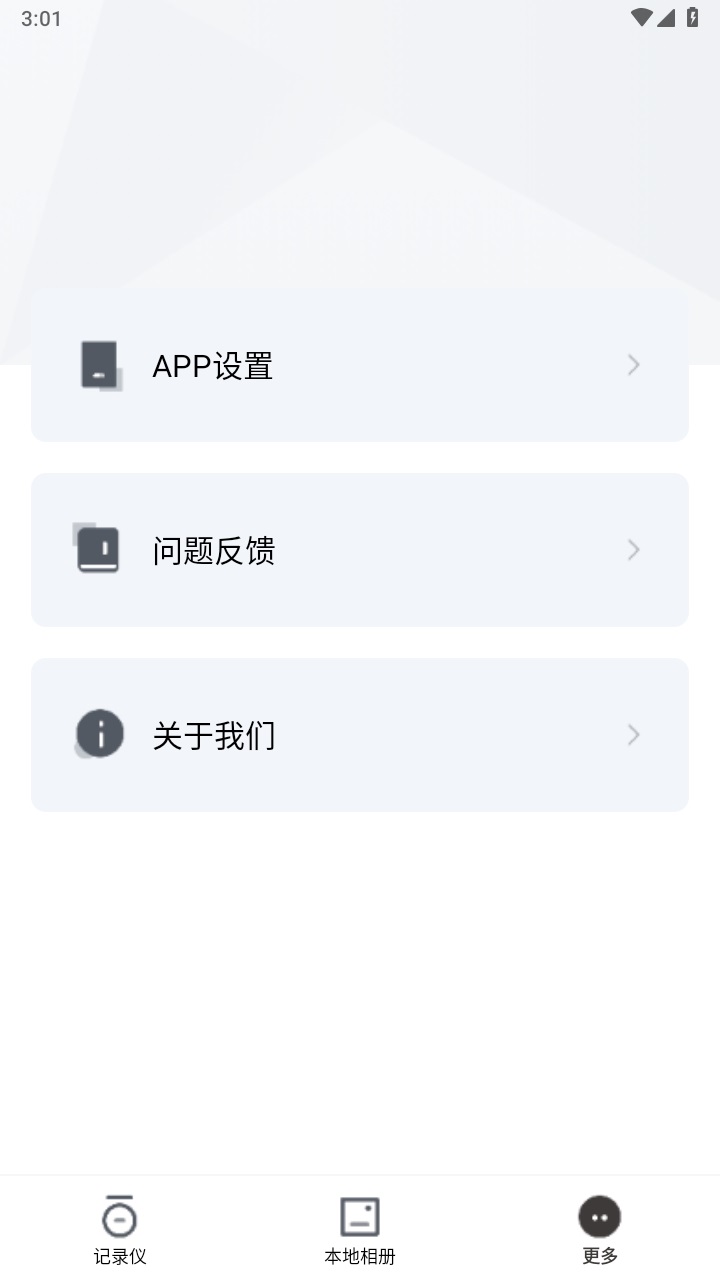Click the 问题反馈 feedback book icon
Image resolution: width=720 pixels, height=1280 pixels.
(98, 550)
